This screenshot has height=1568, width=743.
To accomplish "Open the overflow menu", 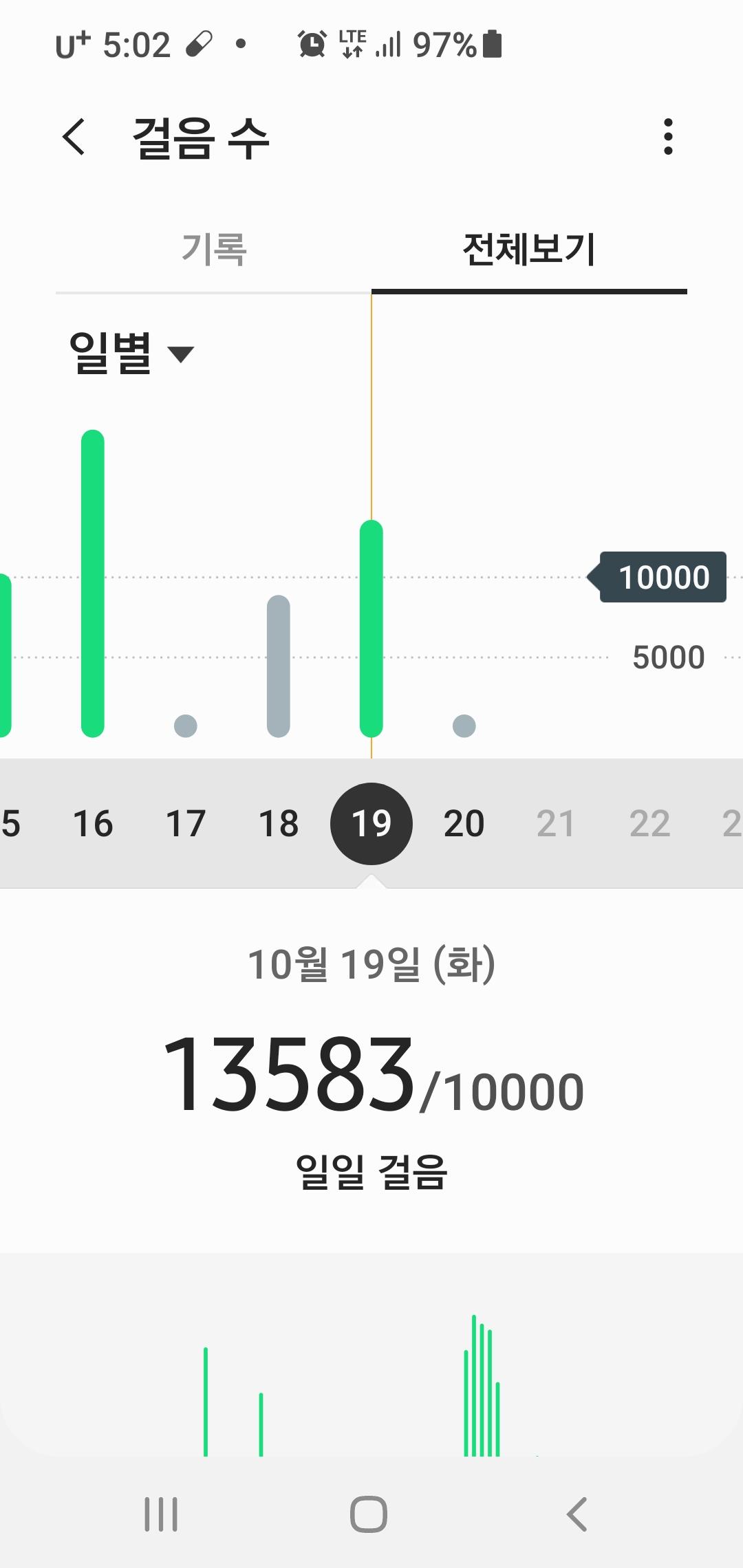I will pyautogui.click(x=667, y=136).
